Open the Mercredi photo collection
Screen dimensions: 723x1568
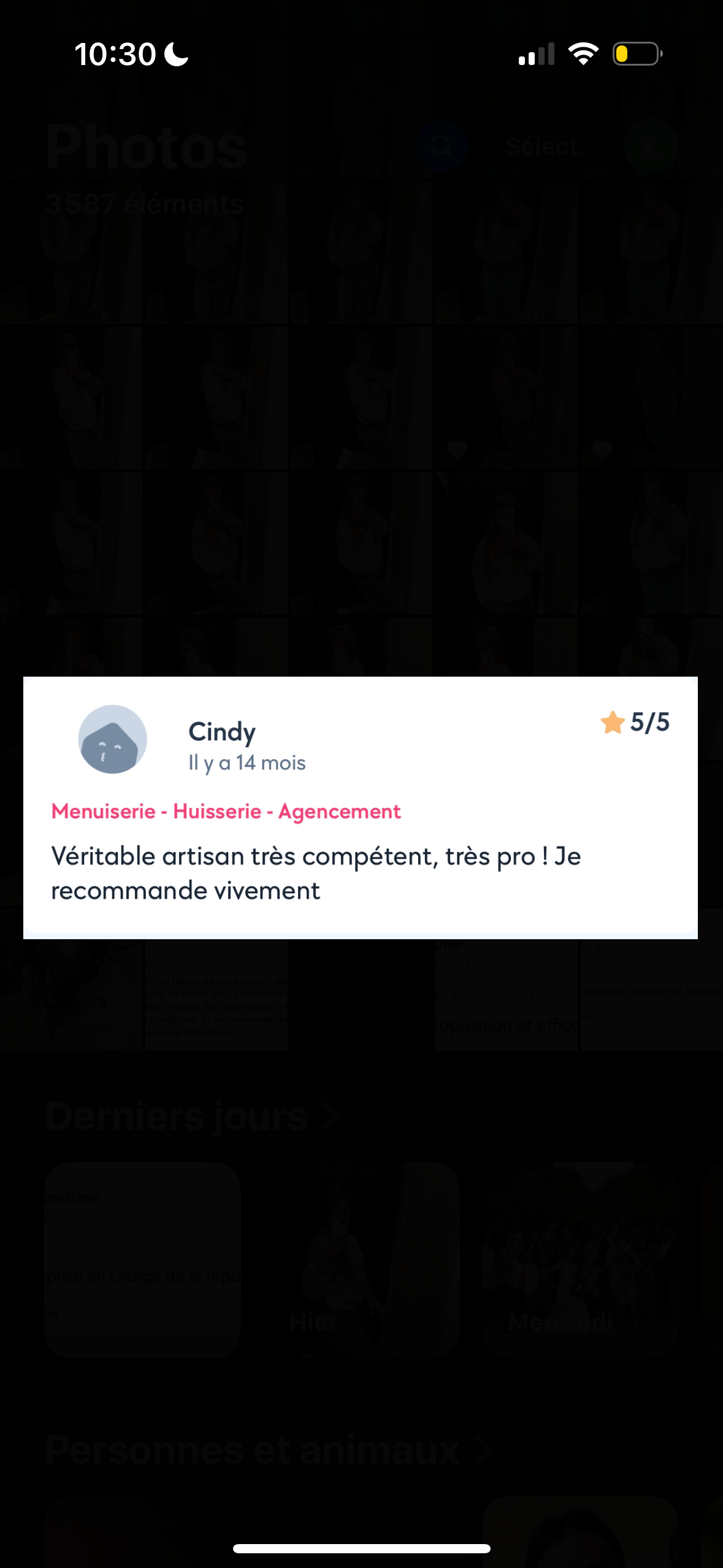click(580, 1259)
